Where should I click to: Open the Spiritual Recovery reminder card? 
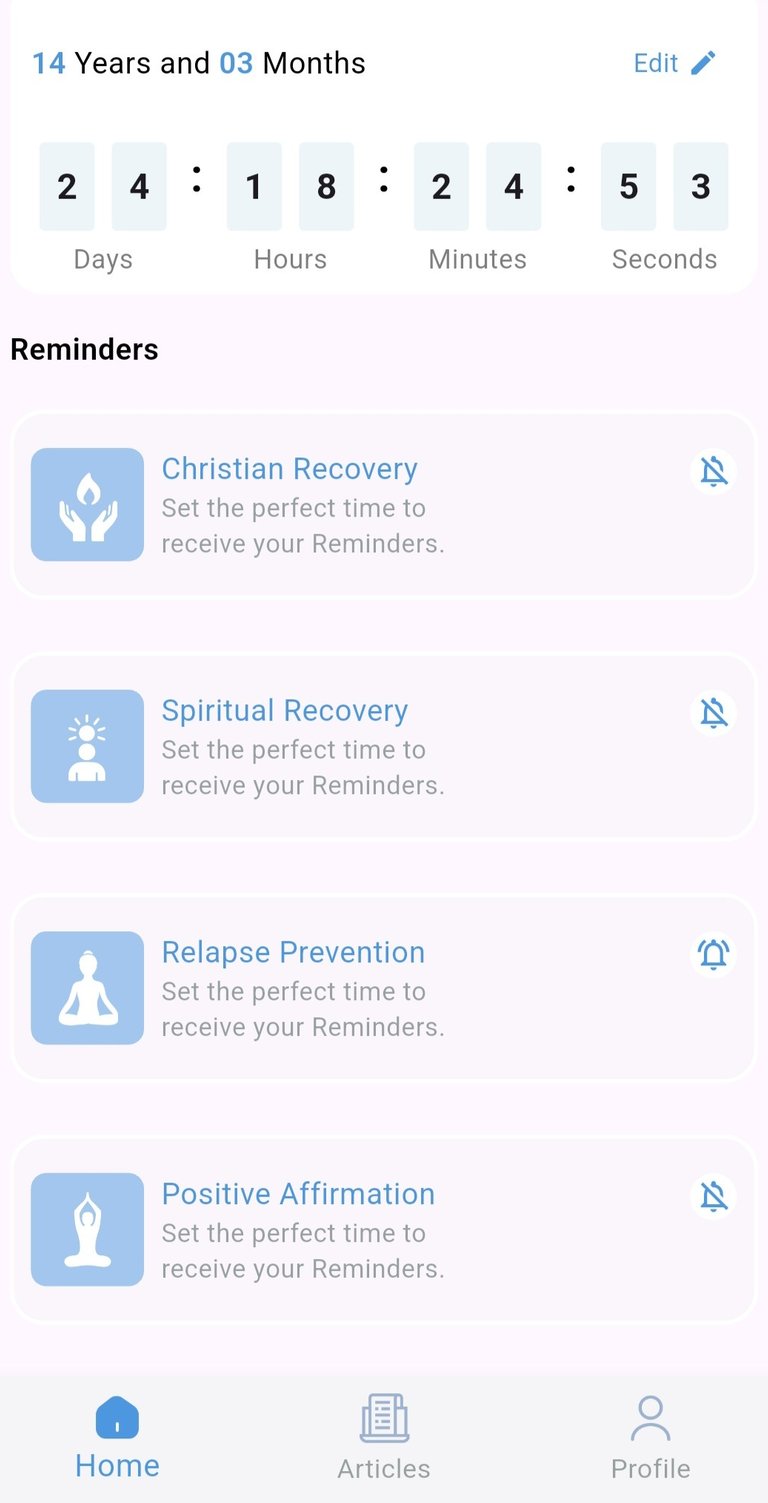click(383, 746)
